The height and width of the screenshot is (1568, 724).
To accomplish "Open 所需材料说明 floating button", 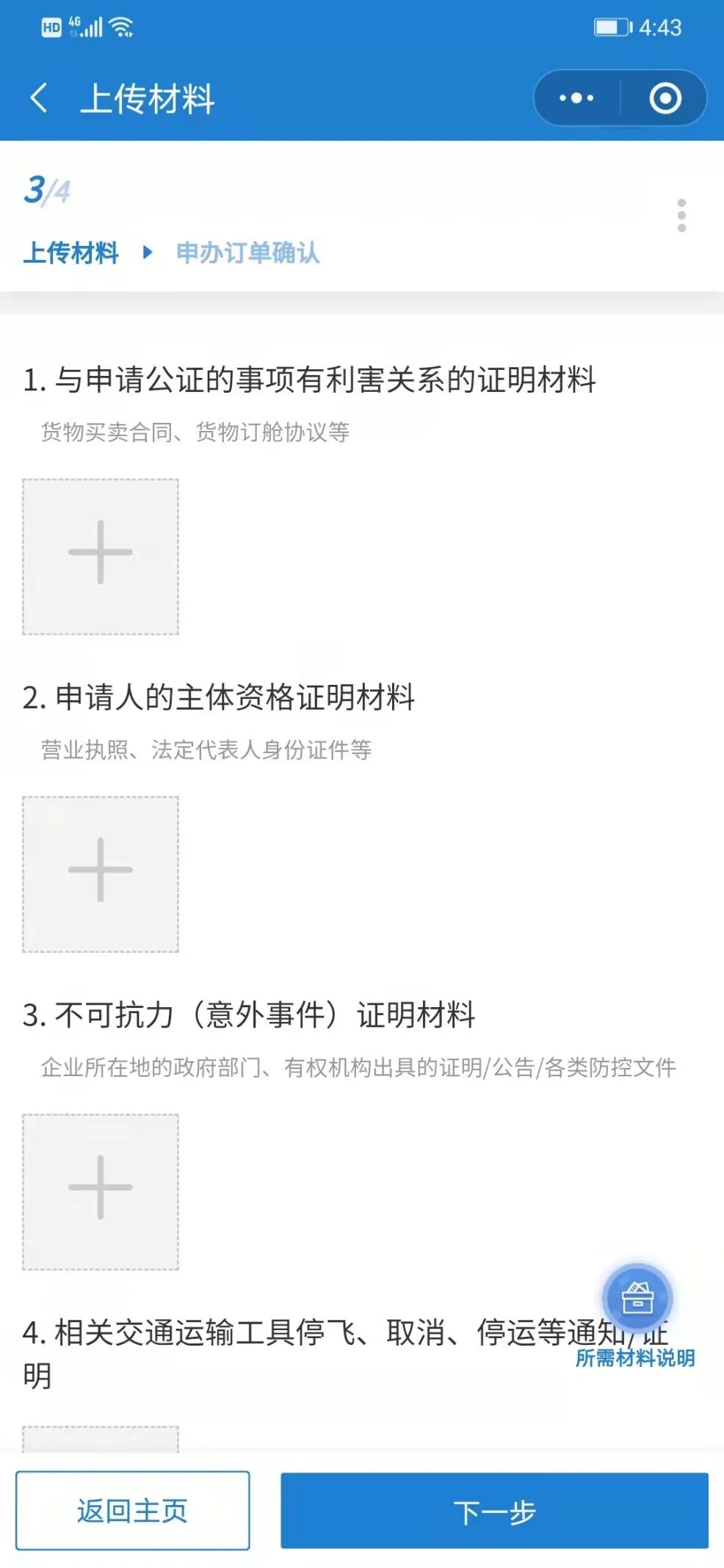I will click(637, 1315).
